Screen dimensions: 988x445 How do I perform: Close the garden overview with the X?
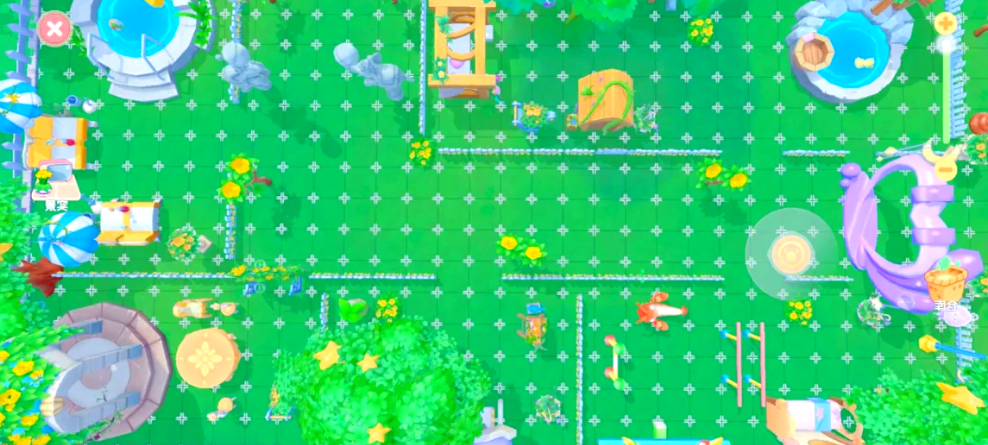click(53, 29)
